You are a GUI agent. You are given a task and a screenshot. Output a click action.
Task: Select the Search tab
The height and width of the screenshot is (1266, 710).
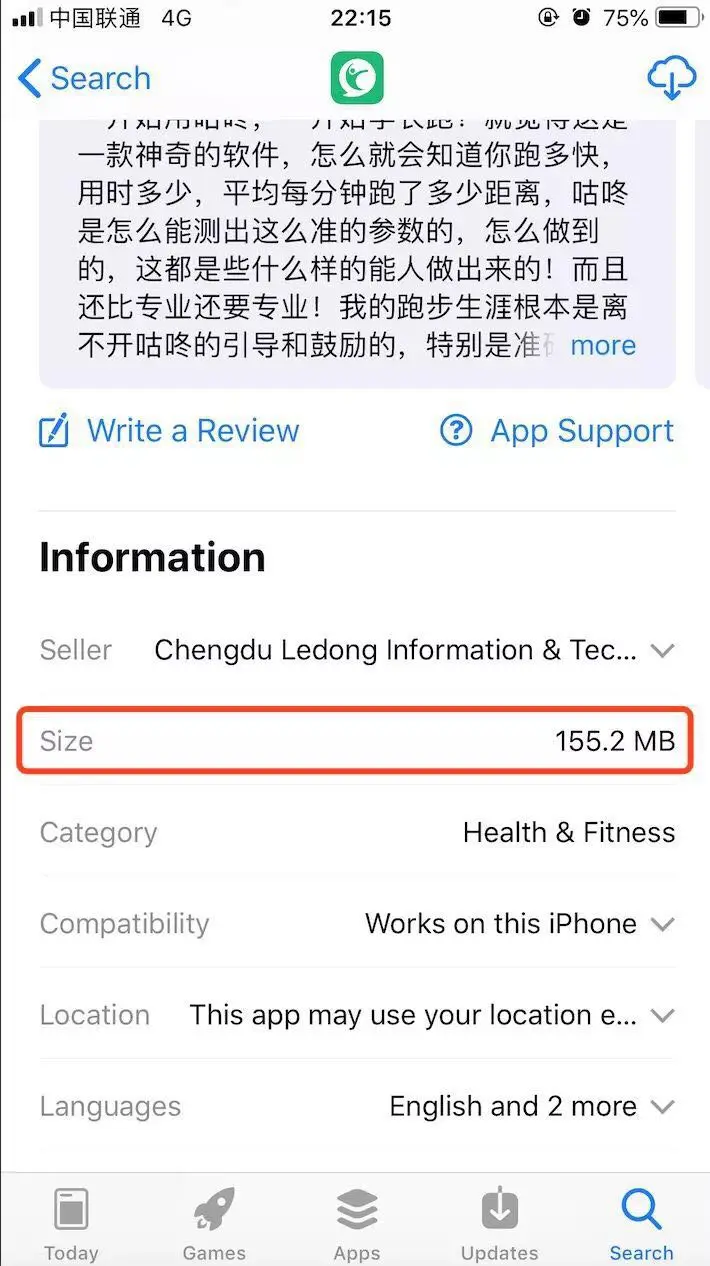pos(641,1224)
